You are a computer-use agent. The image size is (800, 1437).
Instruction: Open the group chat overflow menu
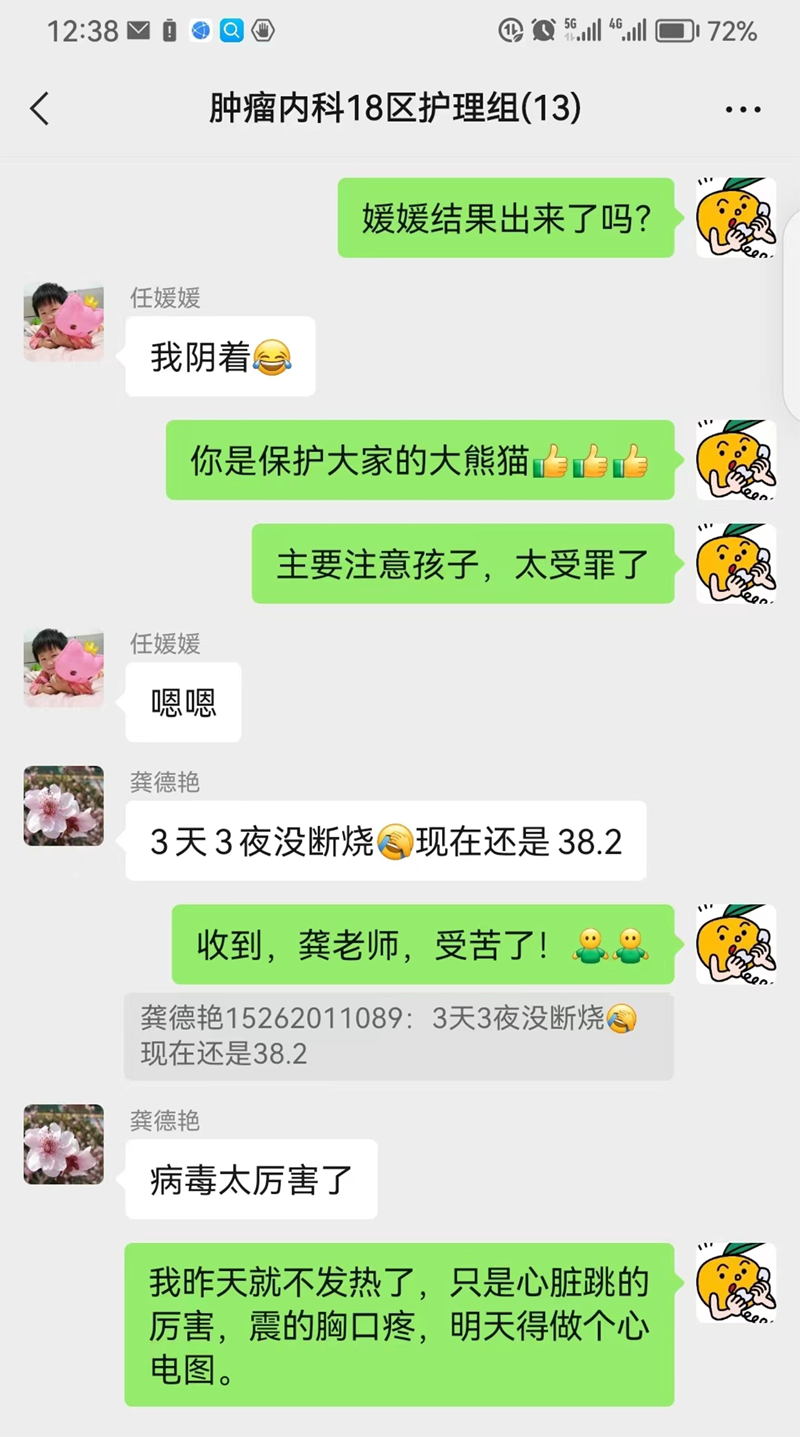pos(743,109)
